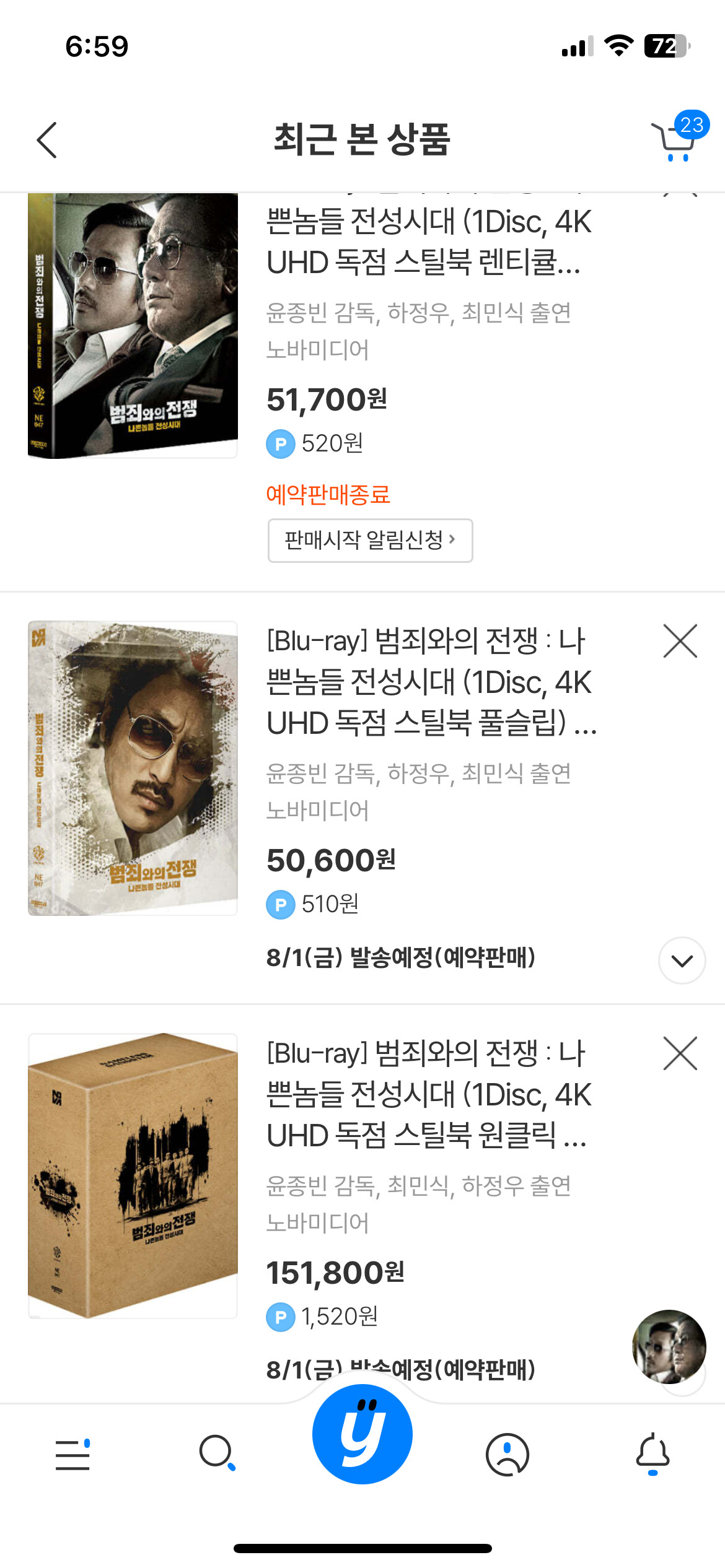Open my account page
This screenshot has width=725, height=1568.
pos(507,1454)
